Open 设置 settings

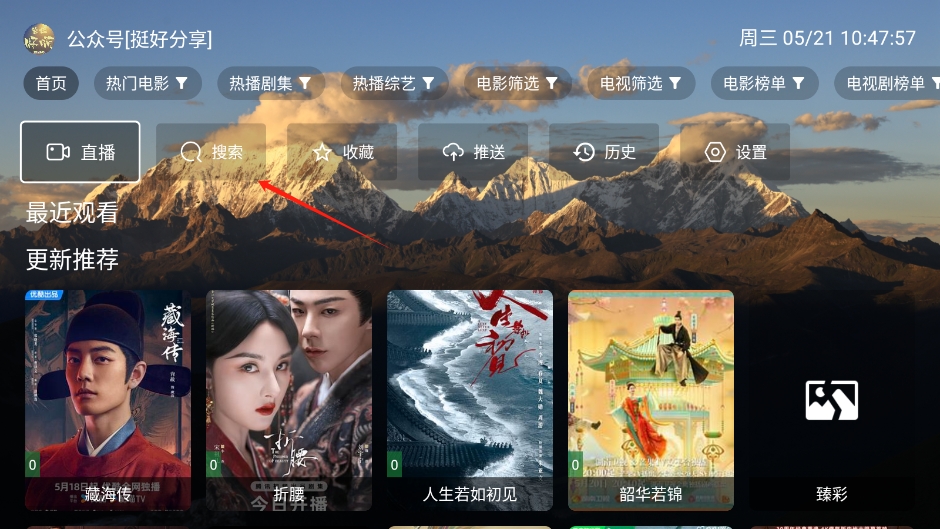[x=735, y=152]
